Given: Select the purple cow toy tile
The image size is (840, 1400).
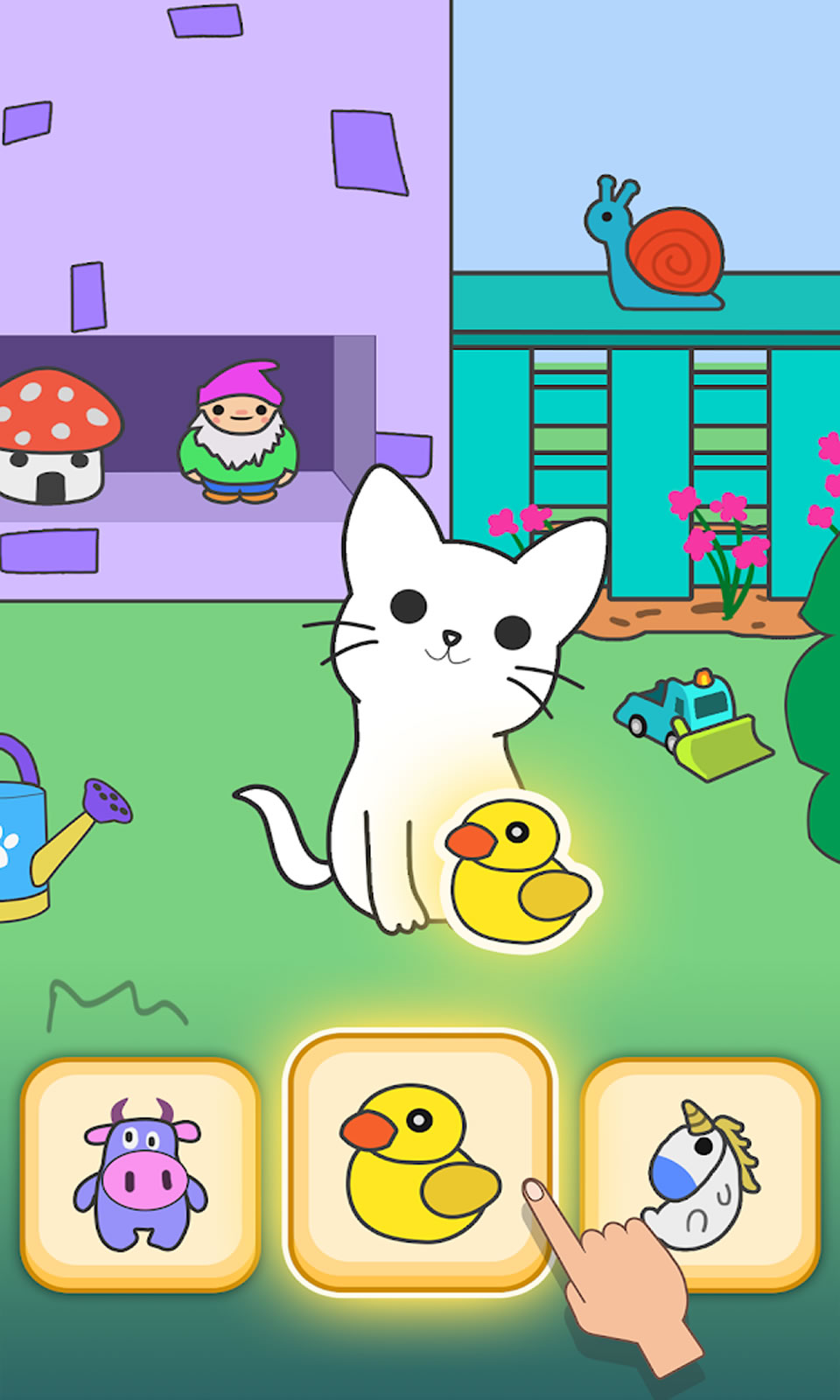Looking at the screenshot, I should [x=140, y=1174].
